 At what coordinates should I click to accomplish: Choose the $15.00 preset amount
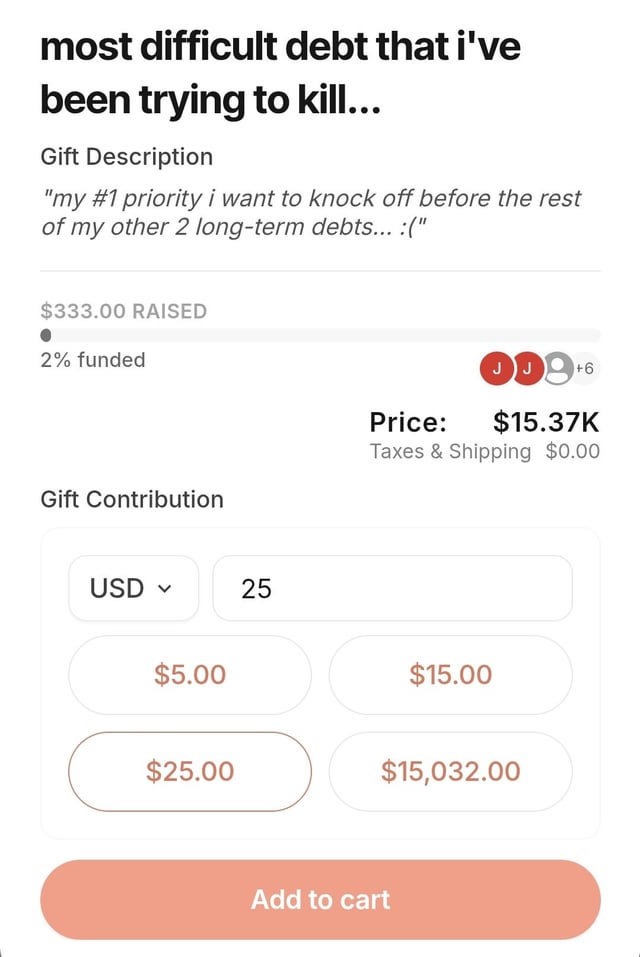tap(450, 675)
